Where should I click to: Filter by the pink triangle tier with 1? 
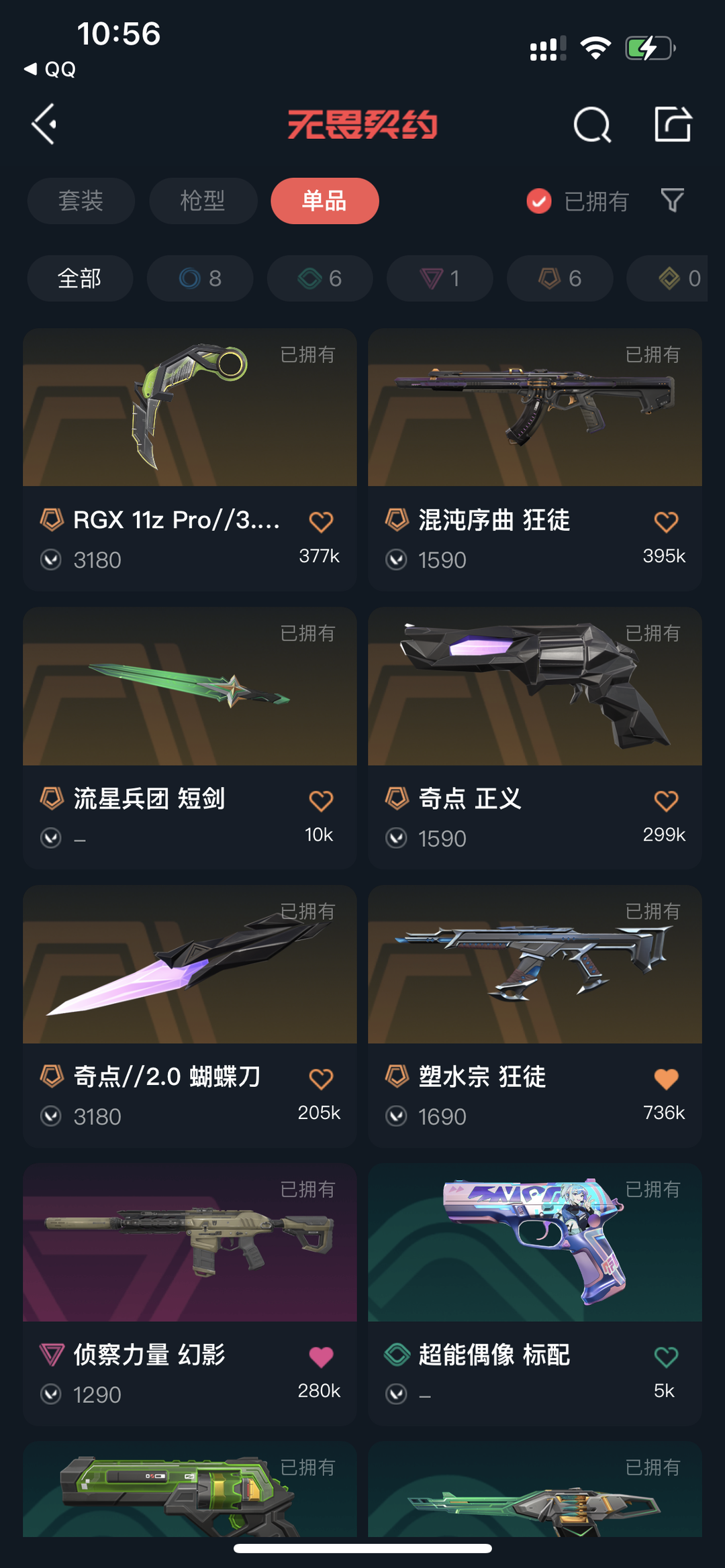coord(440,278)
